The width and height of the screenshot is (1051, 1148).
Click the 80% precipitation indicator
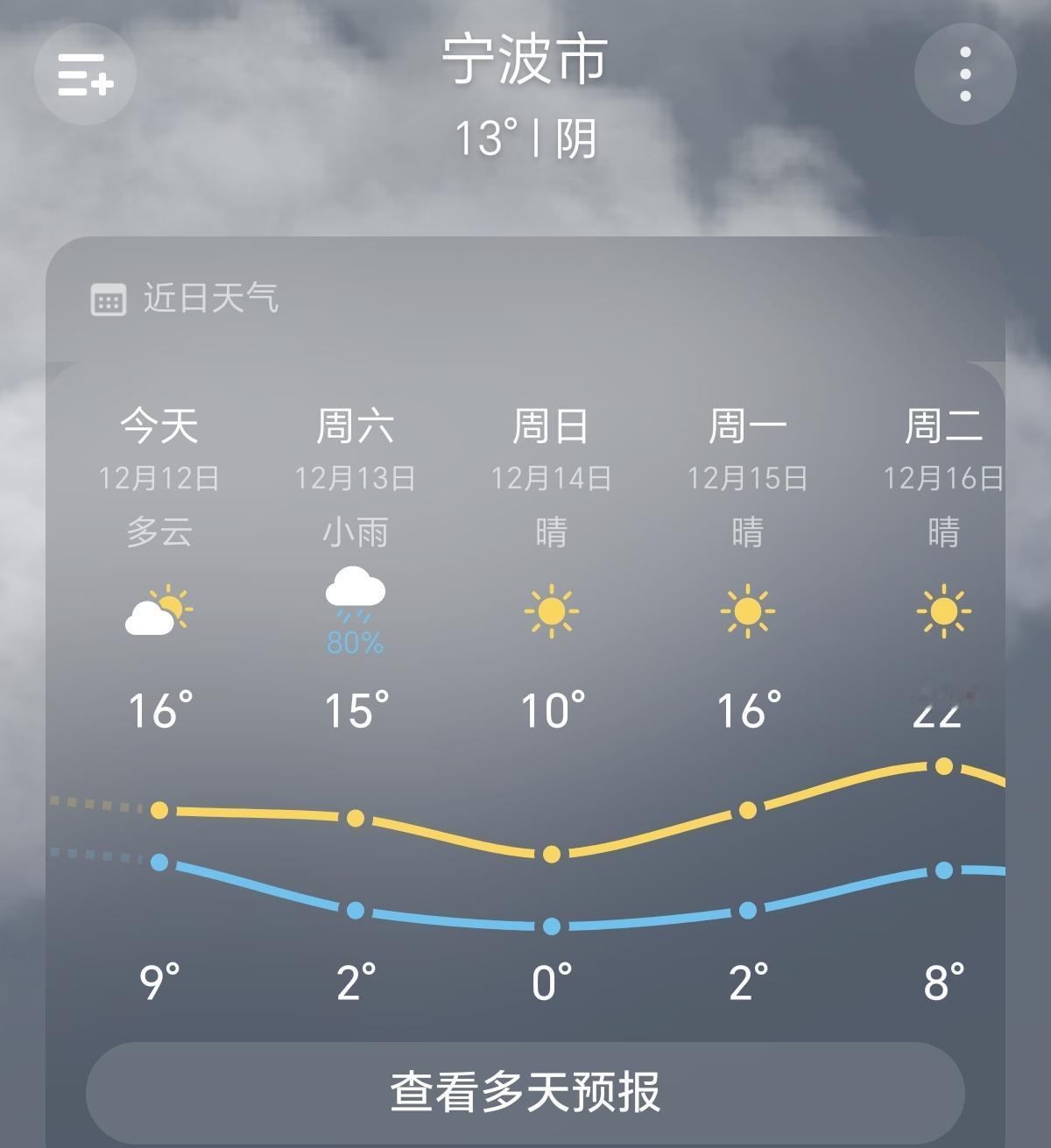tap(355, 644)
